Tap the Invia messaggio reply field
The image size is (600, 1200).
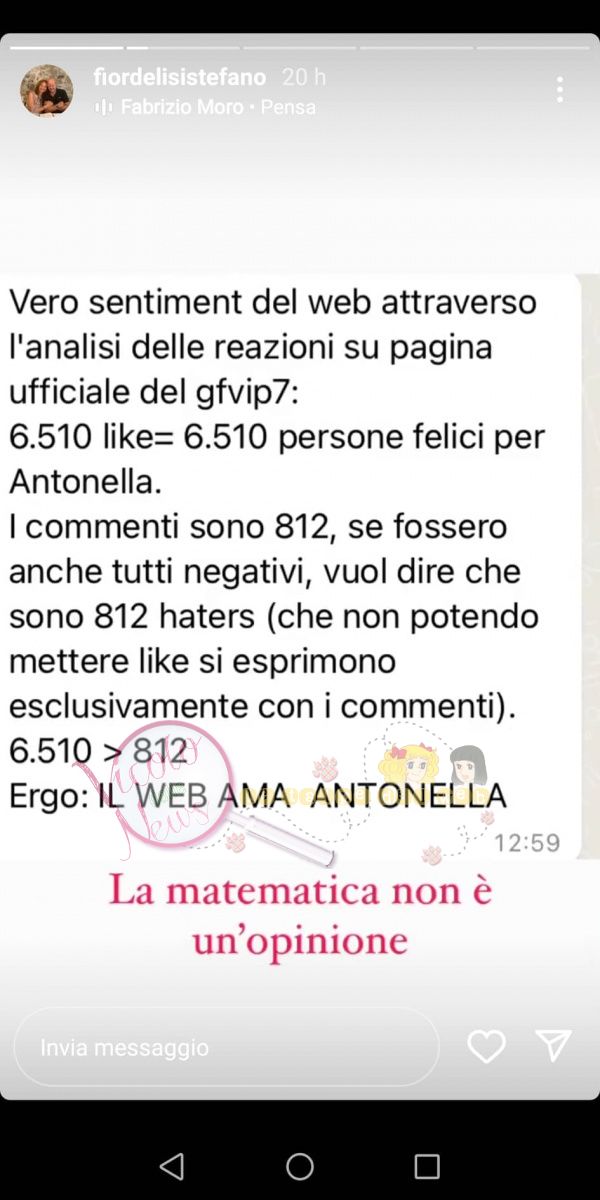[x=226, y=1047]
